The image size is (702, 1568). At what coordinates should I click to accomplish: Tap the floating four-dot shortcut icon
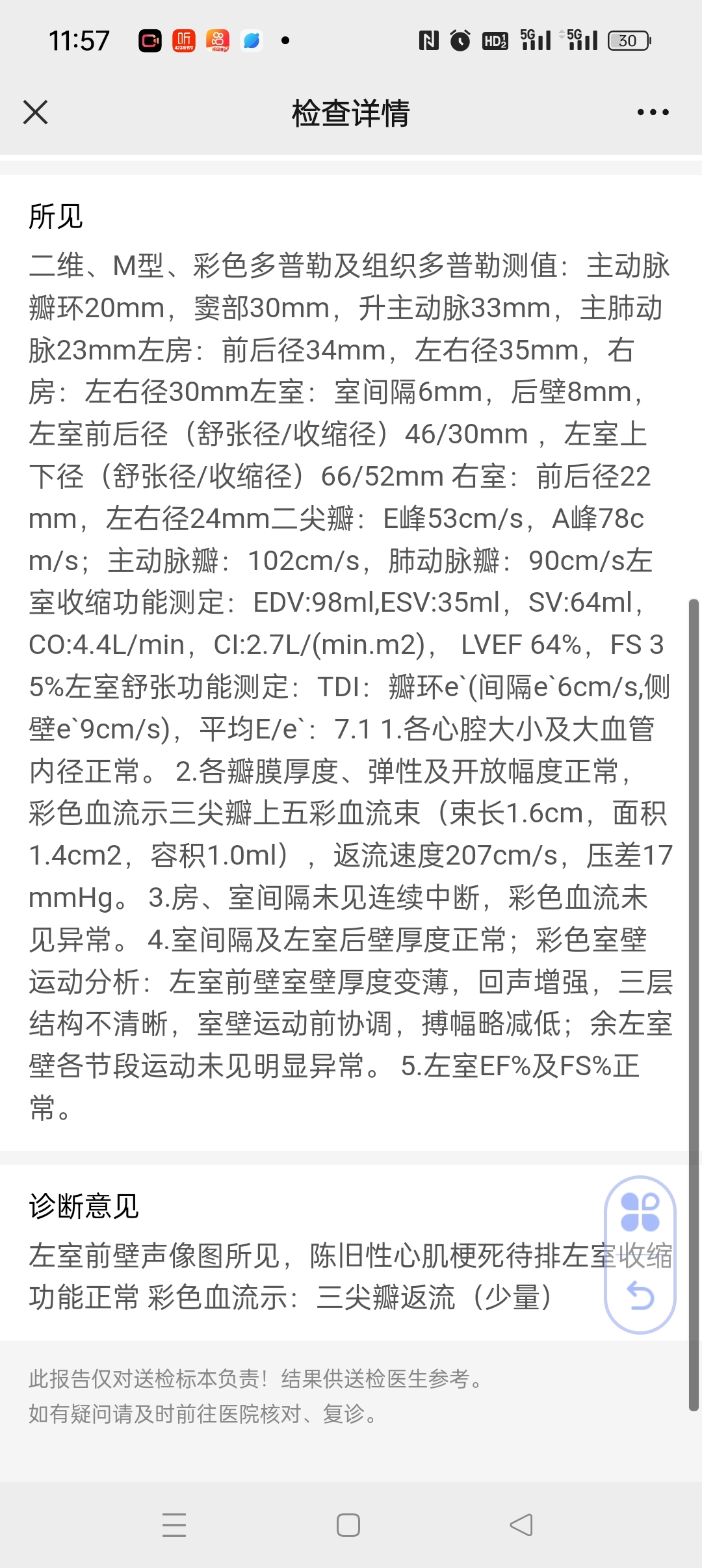click(640, 1212)
